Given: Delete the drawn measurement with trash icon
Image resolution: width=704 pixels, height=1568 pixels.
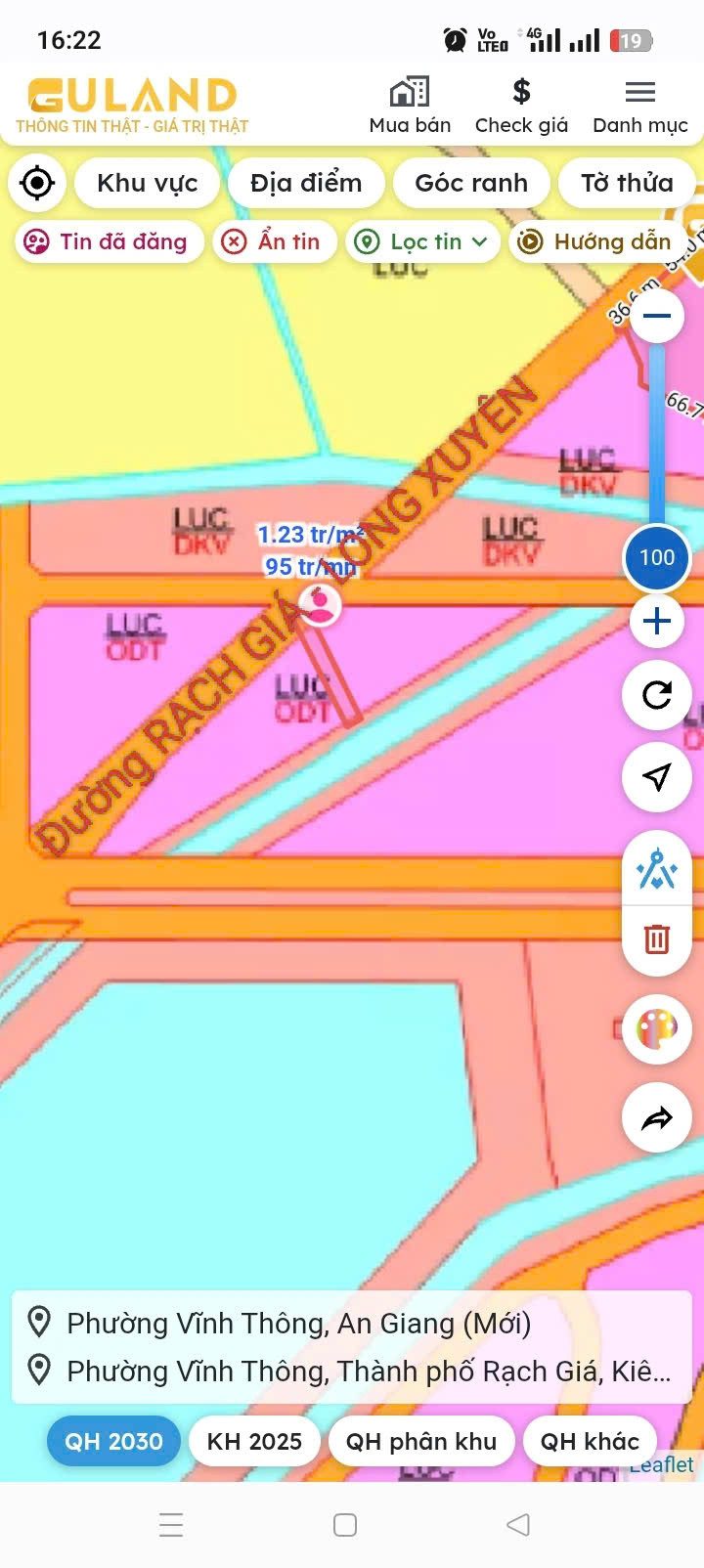Looking at the screenshot, I should 657,939.
